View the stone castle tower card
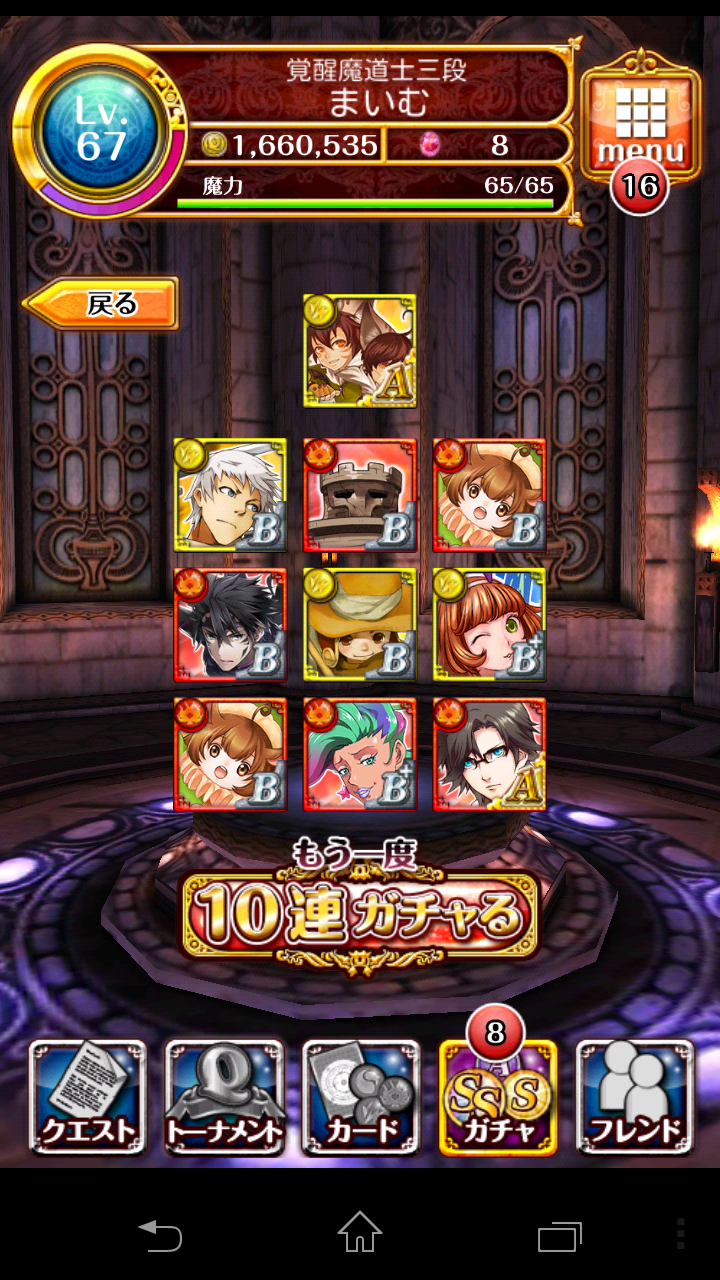 pos(360,495)
